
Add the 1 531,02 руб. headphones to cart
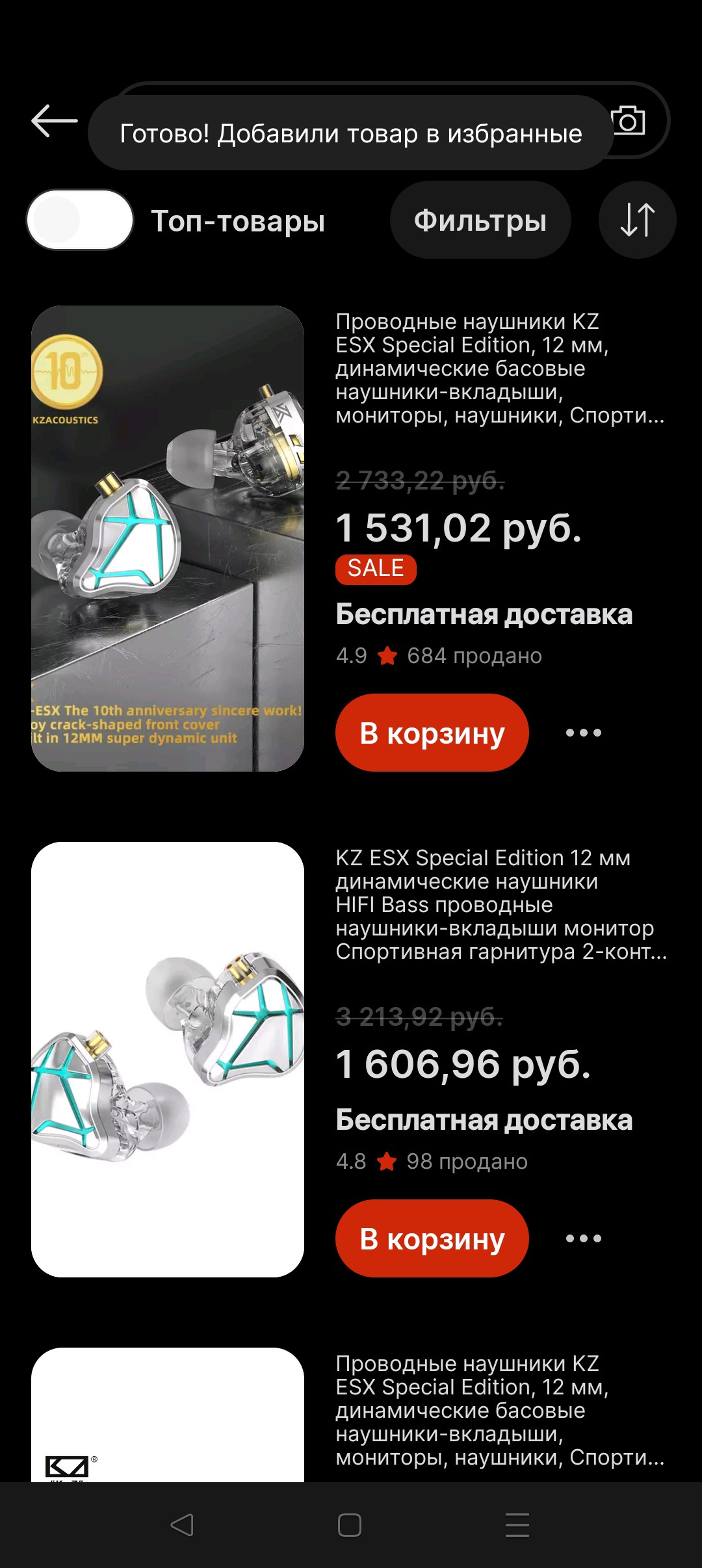pyautogui.click(x=432, y=733)
